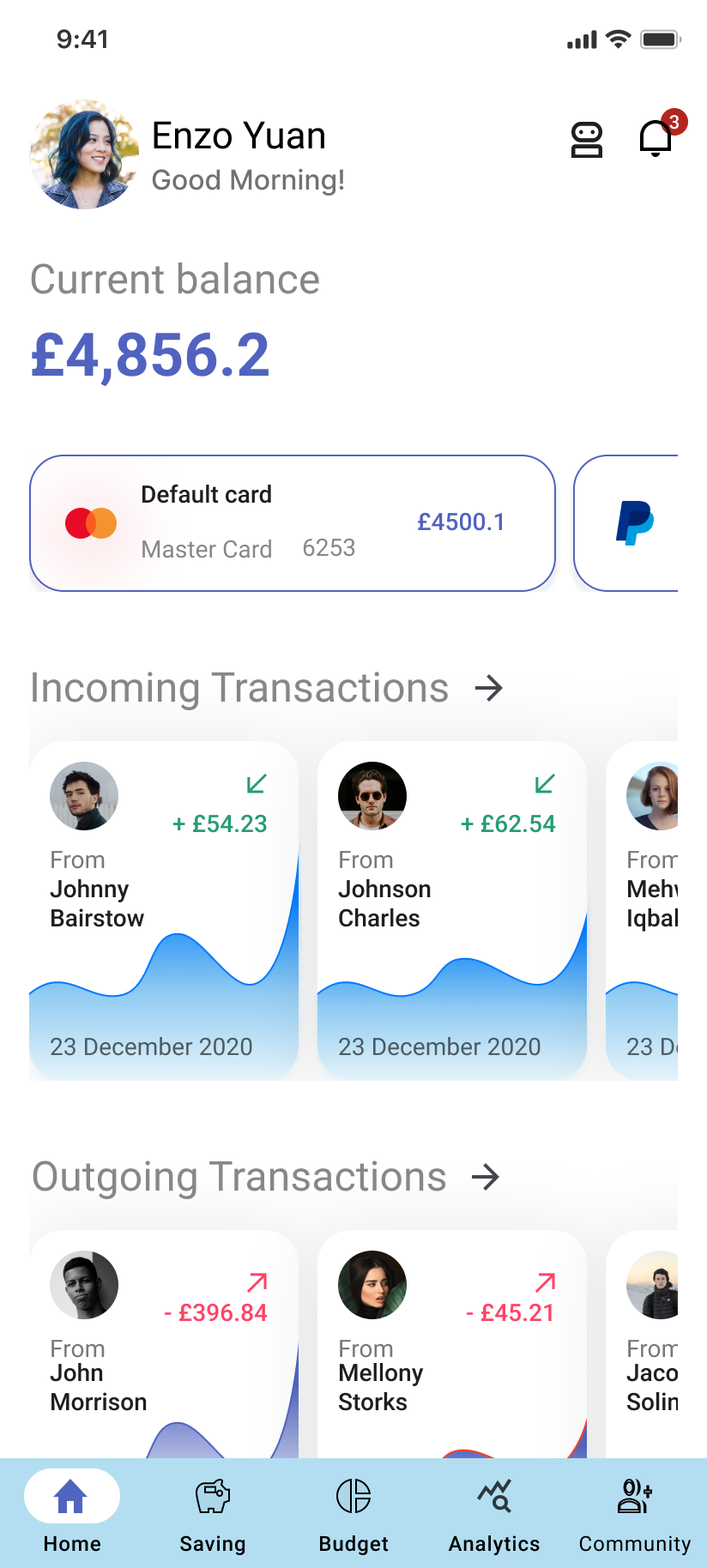Open incoming transaction from Johnson Charles
Image resolution: width=707 pixels, height=1568 pixels.
pyautogui.click(x=451, y=909)
